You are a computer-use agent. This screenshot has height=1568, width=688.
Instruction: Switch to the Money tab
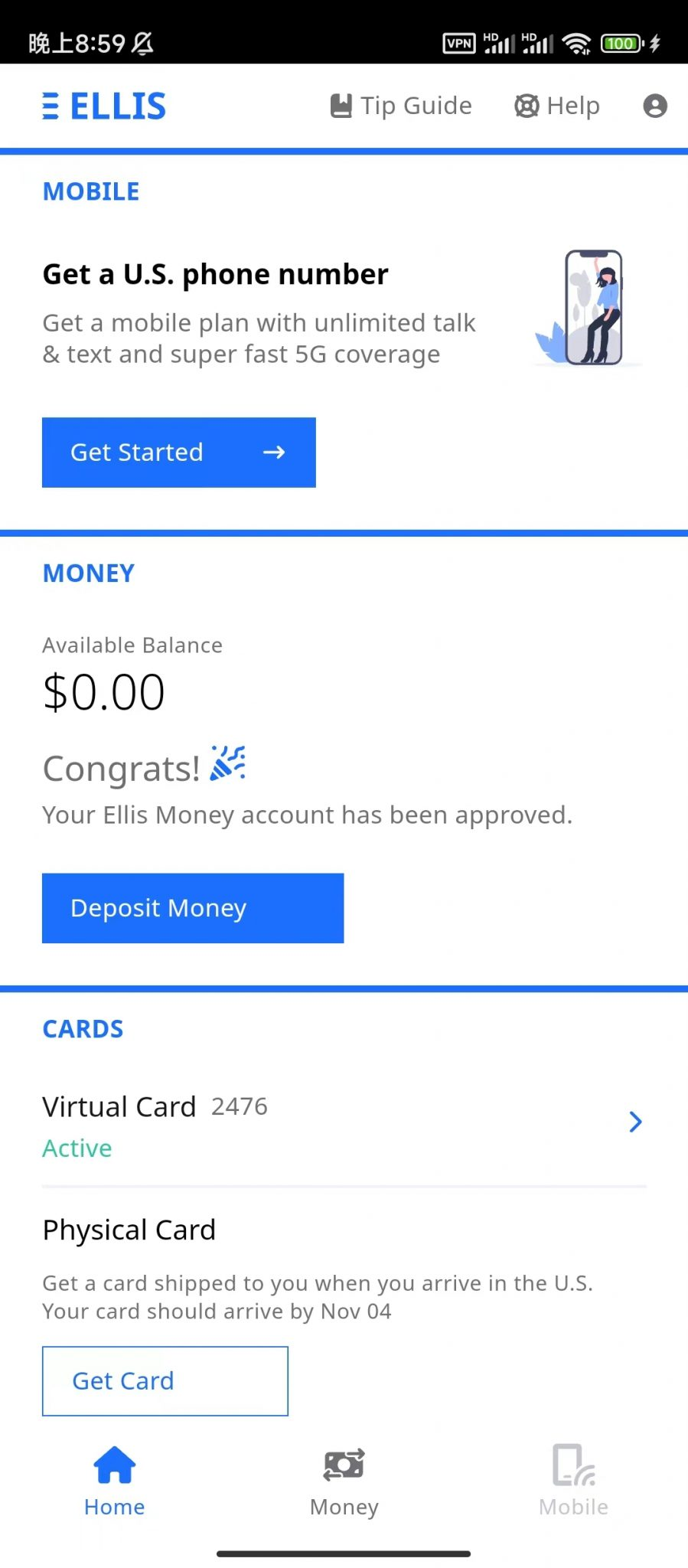click(344, 1481)
